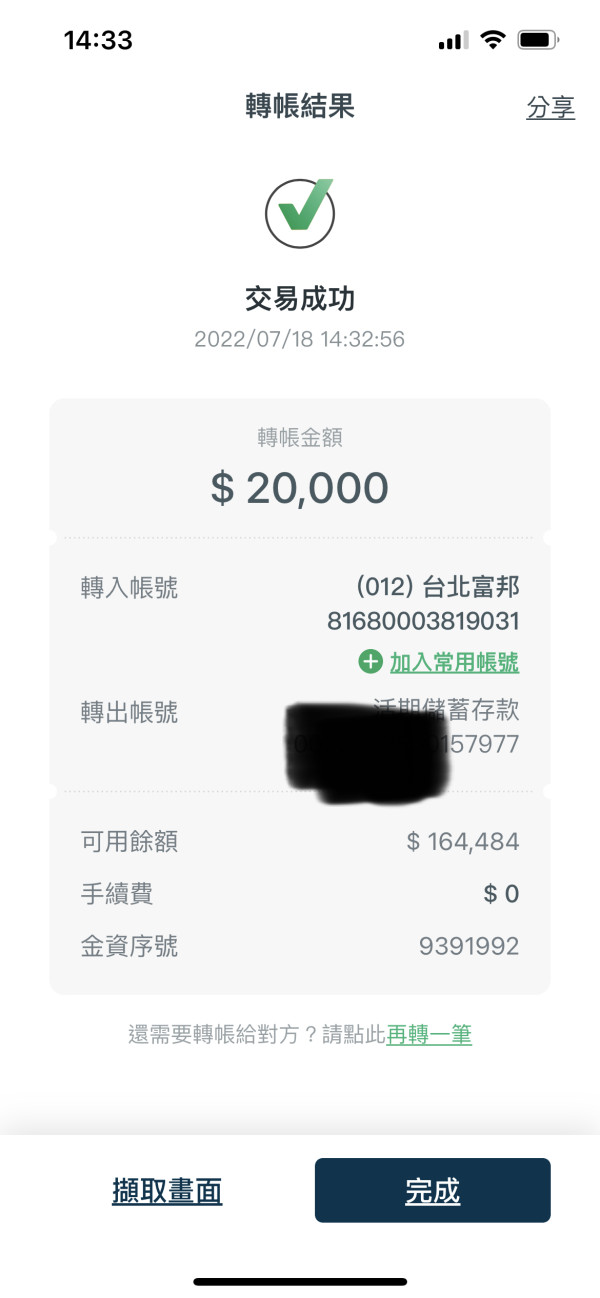
Task: Capture the screen with 擷取畫面
Action: point(167,1191)
